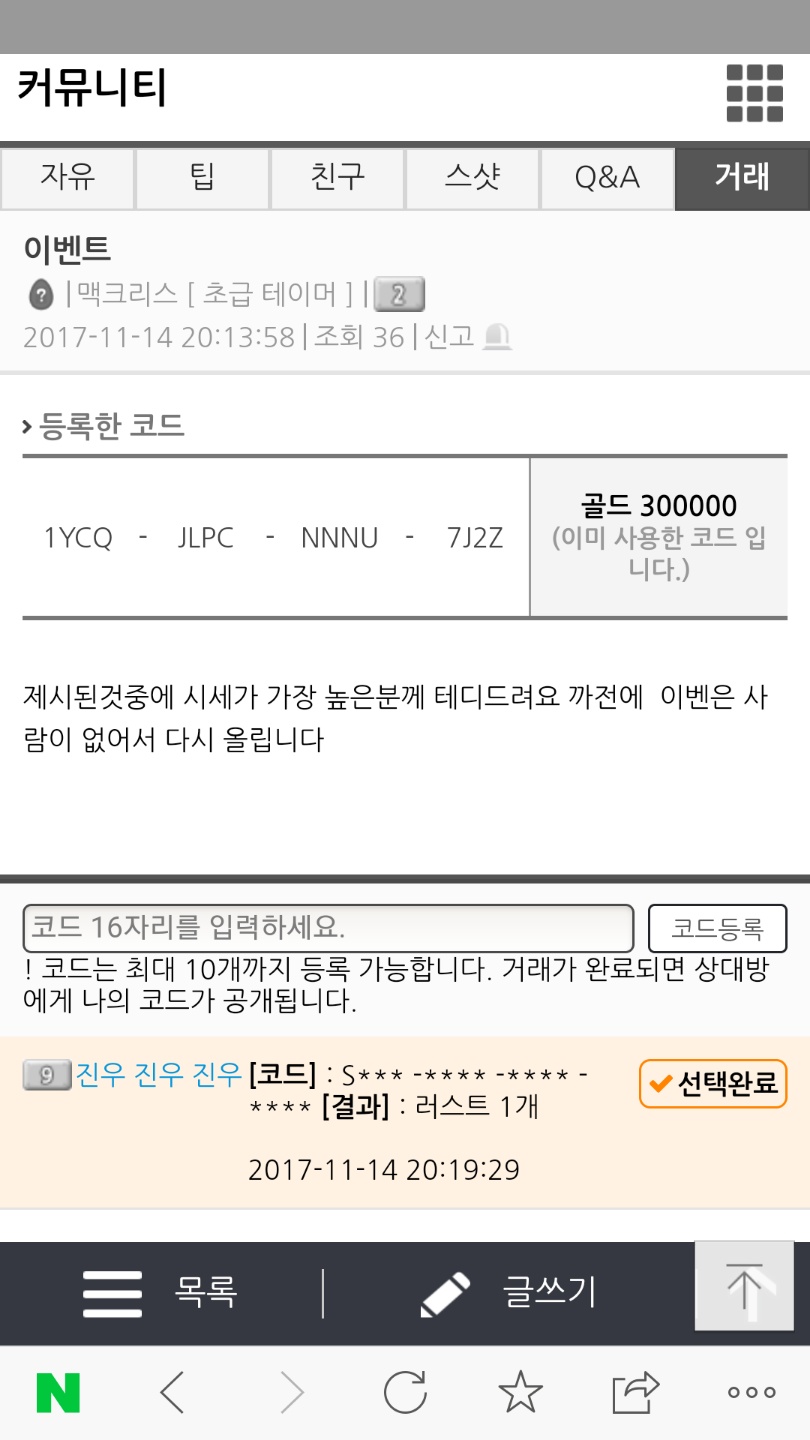The image size is (810, 1440).
Task: Switch to the Q&A tab
Action: point(607,178)
